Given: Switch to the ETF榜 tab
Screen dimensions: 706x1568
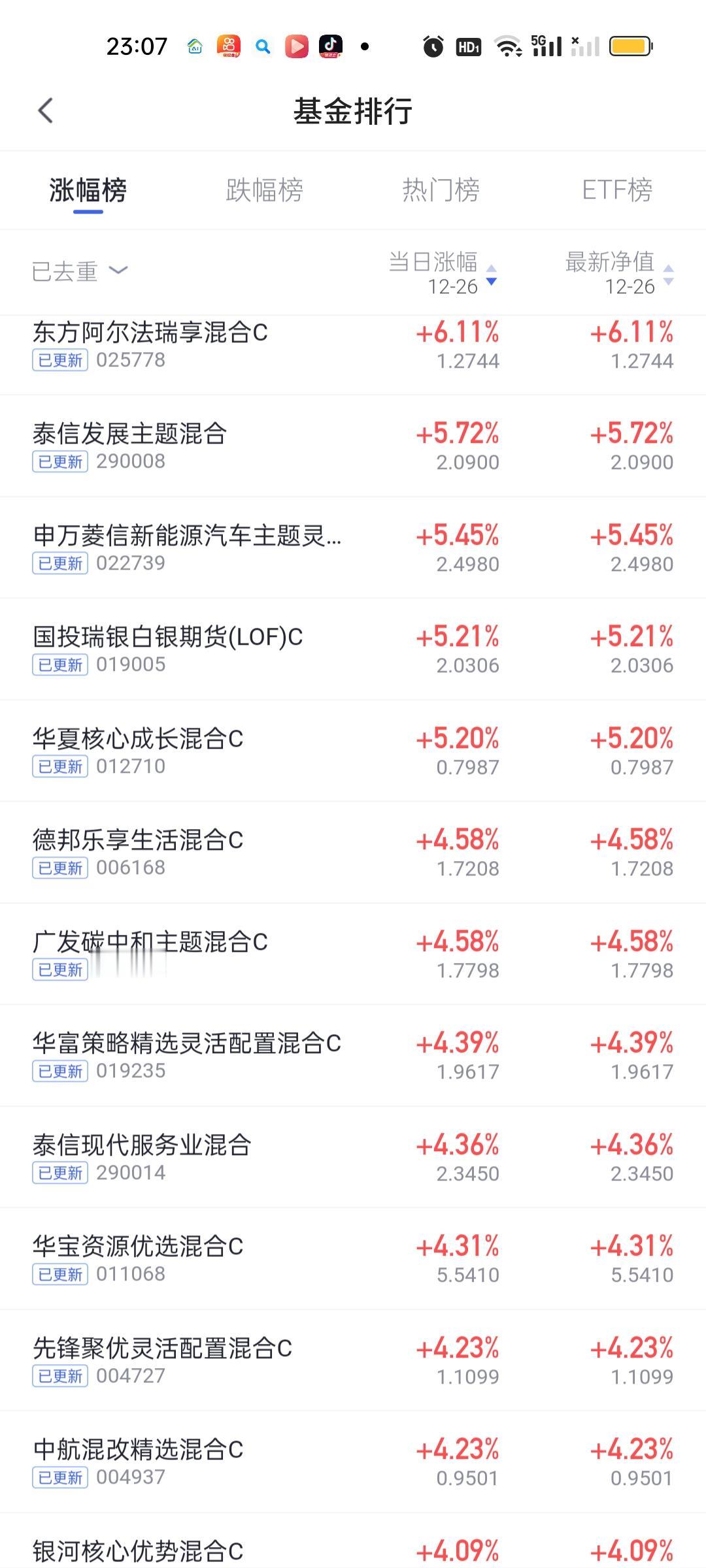Looking at the screenshot, I should pyautogui.click(x=617, y=190).
